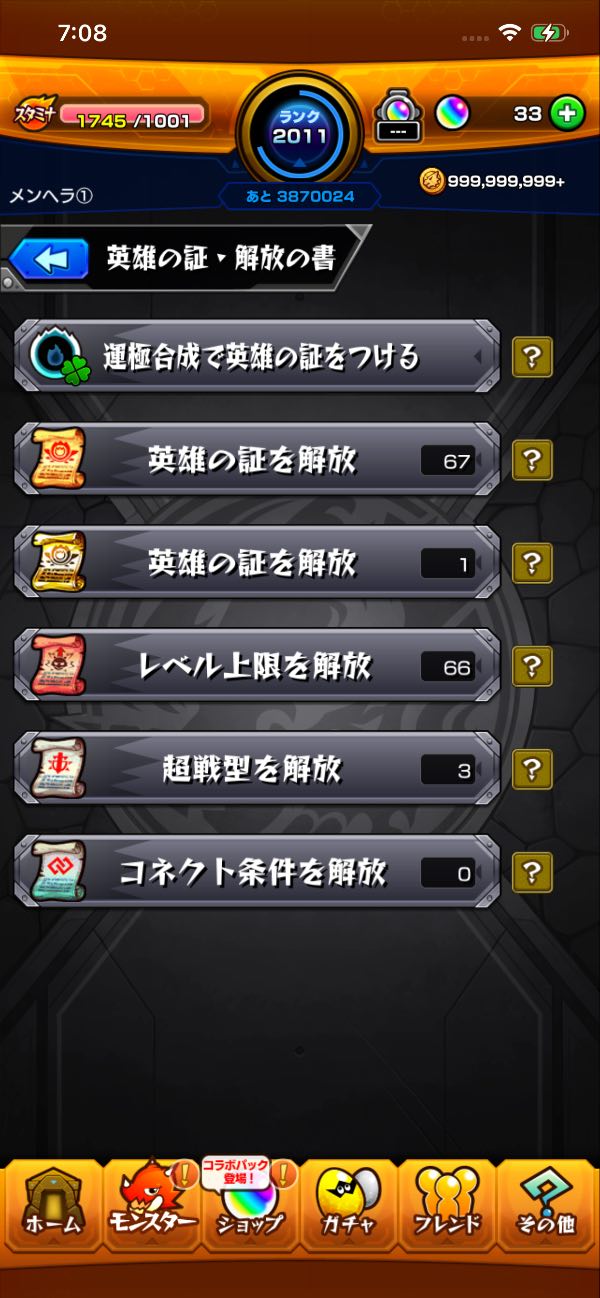Tap the help icon beside 超戦型を解放

(x=532, y=769)
